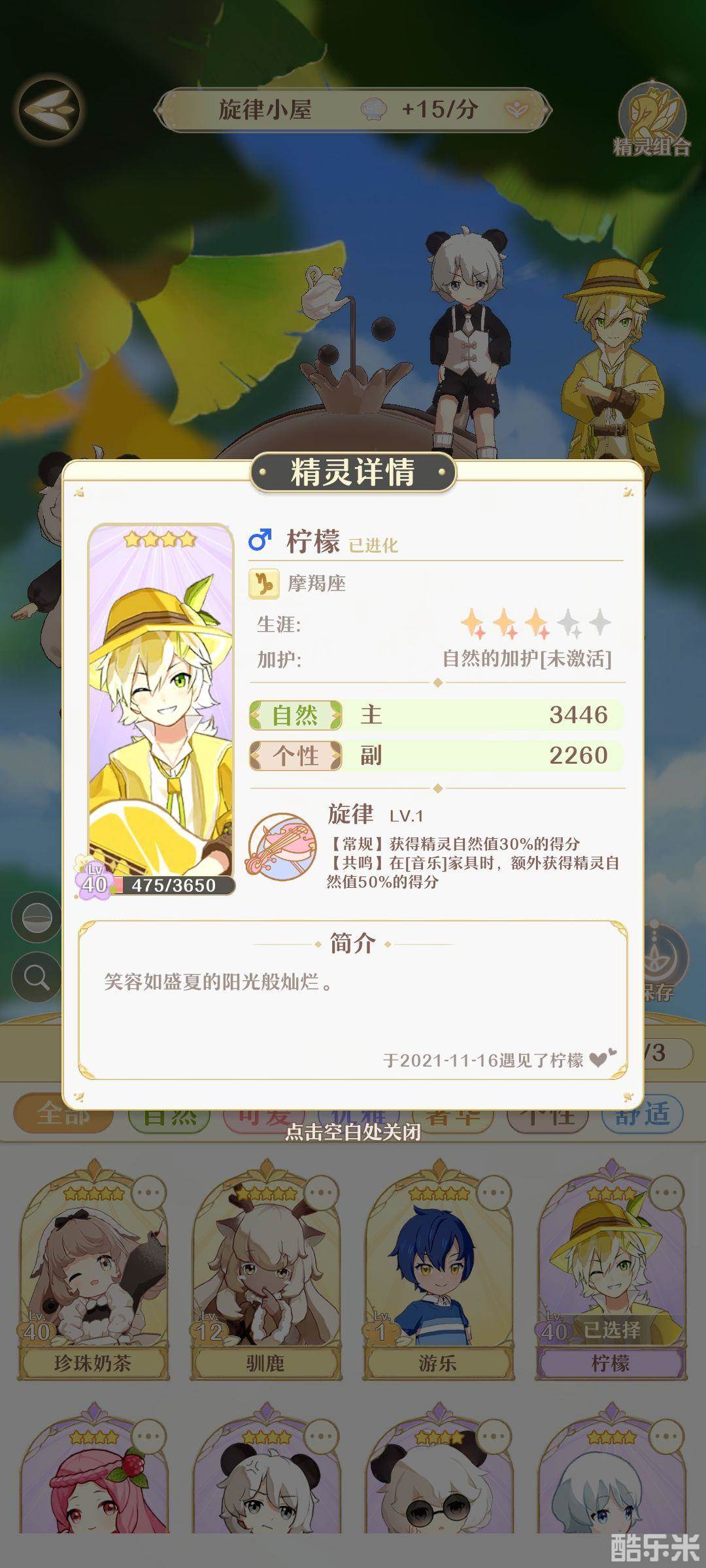Close details via 点击空白处关闭 area
The image size is (706, 1568).
(x=353, y=1132)
